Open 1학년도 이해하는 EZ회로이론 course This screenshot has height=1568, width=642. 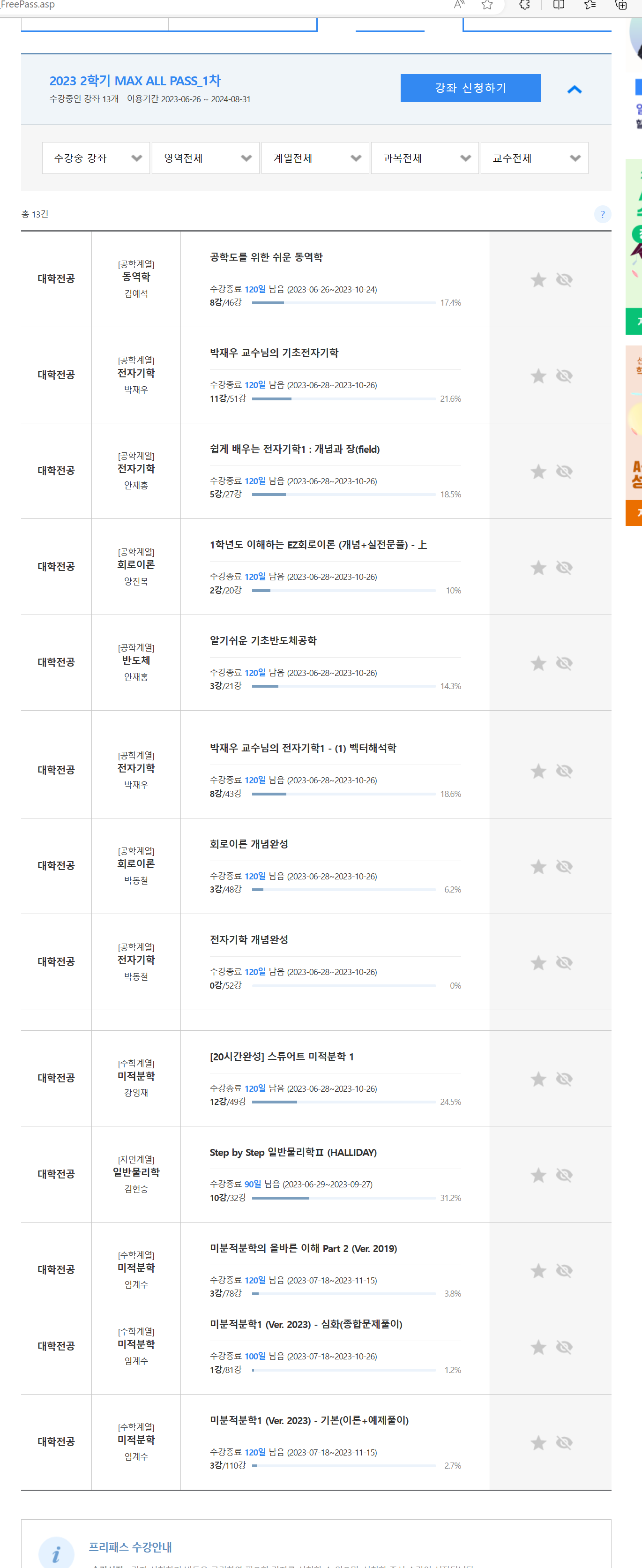click(318, 545)
